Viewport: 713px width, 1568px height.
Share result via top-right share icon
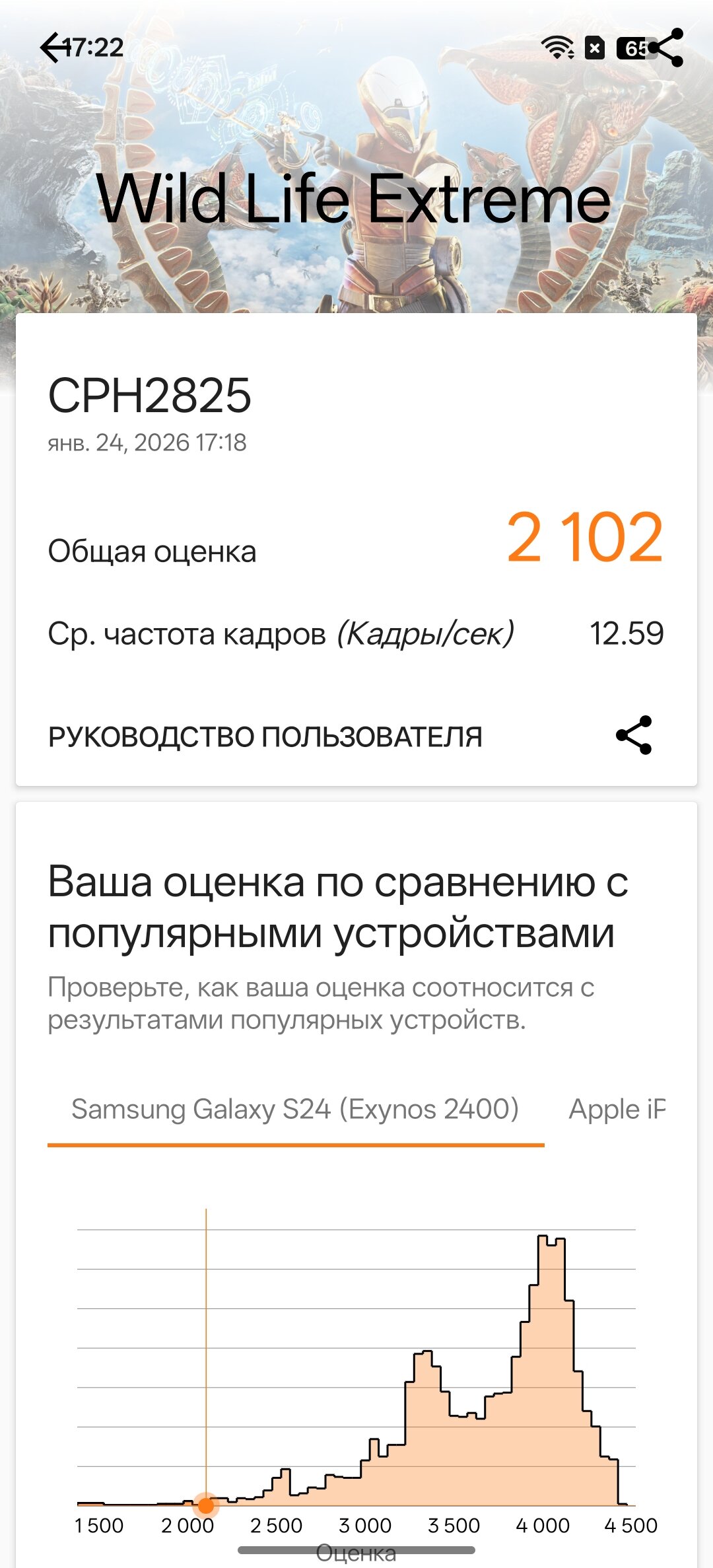pos(665,48)
